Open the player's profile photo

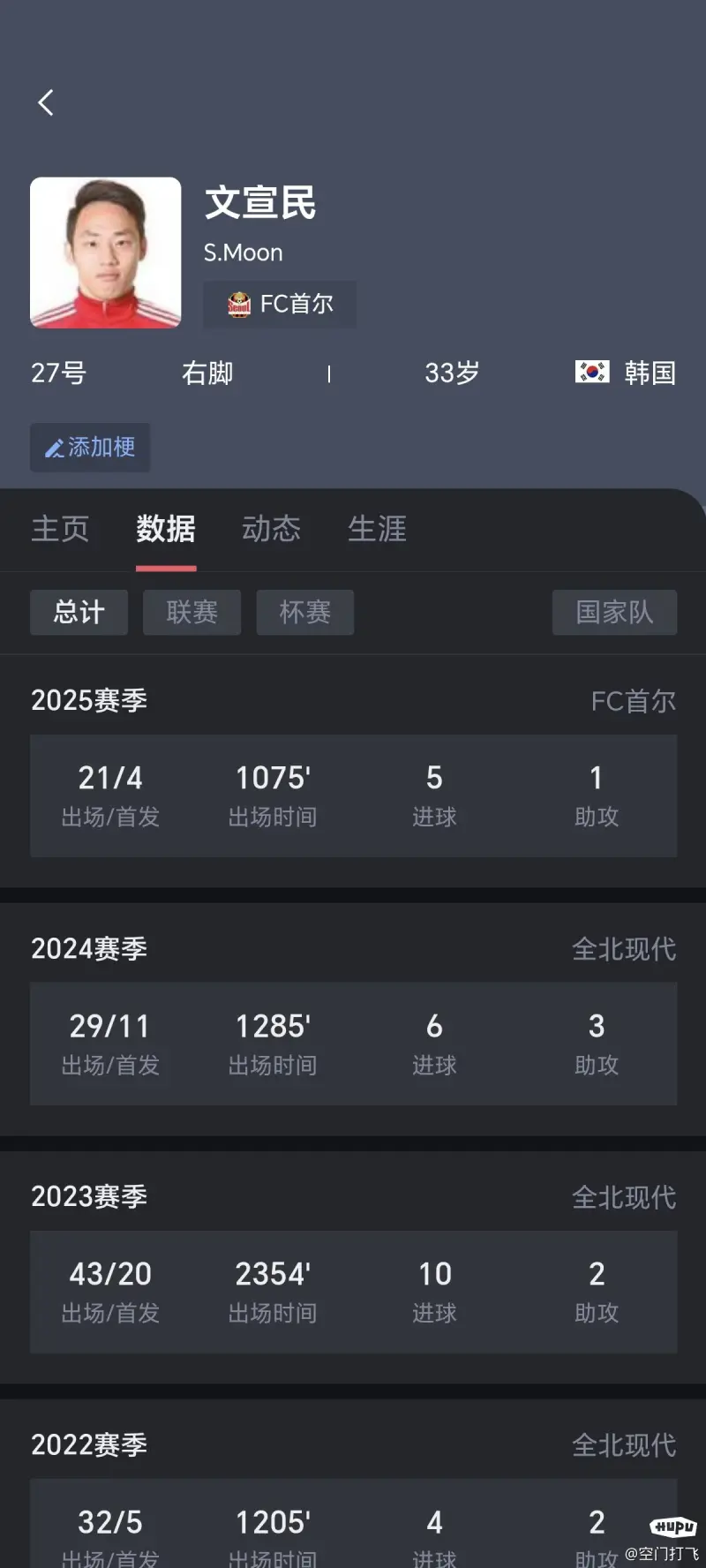[106, 253]
